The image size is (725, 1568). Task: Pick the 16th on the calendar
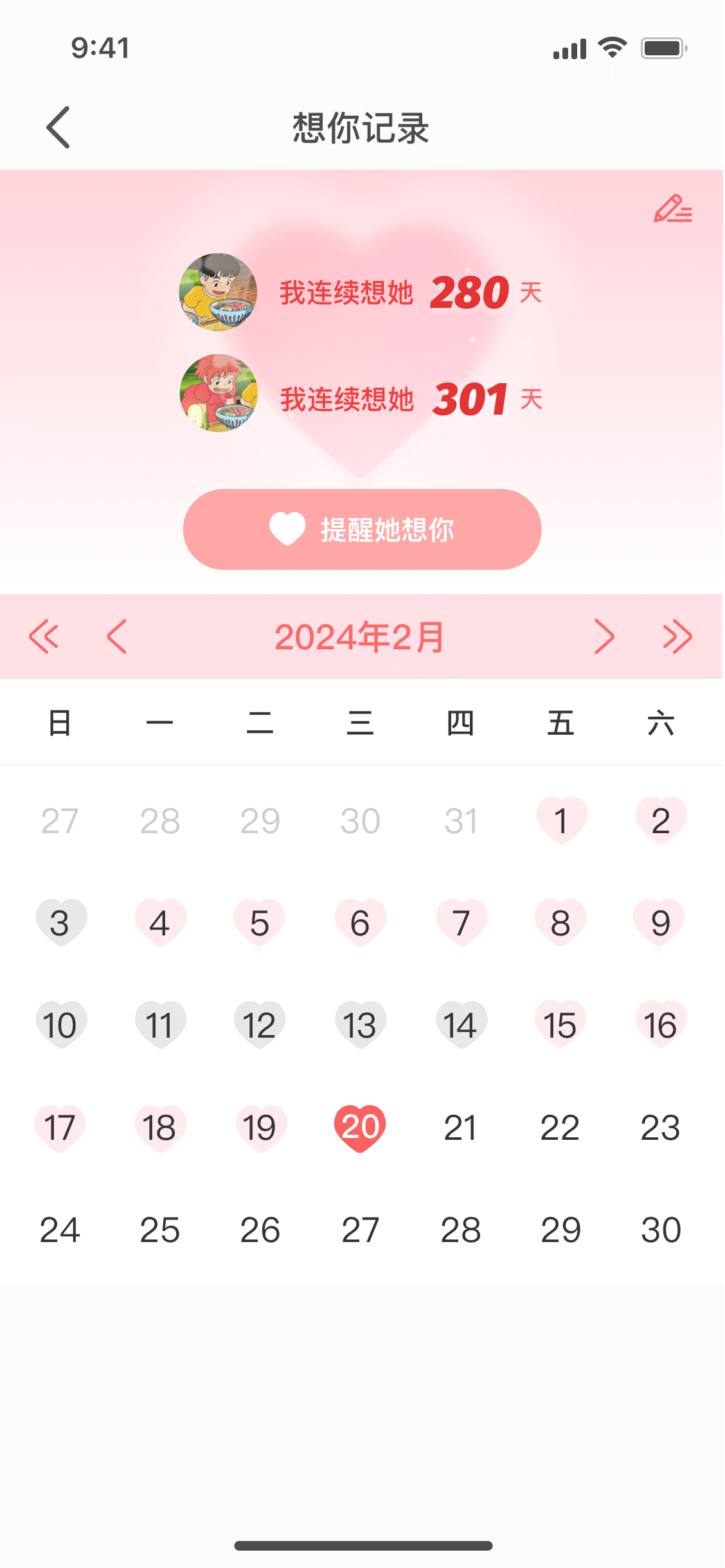coord(661,1024)
